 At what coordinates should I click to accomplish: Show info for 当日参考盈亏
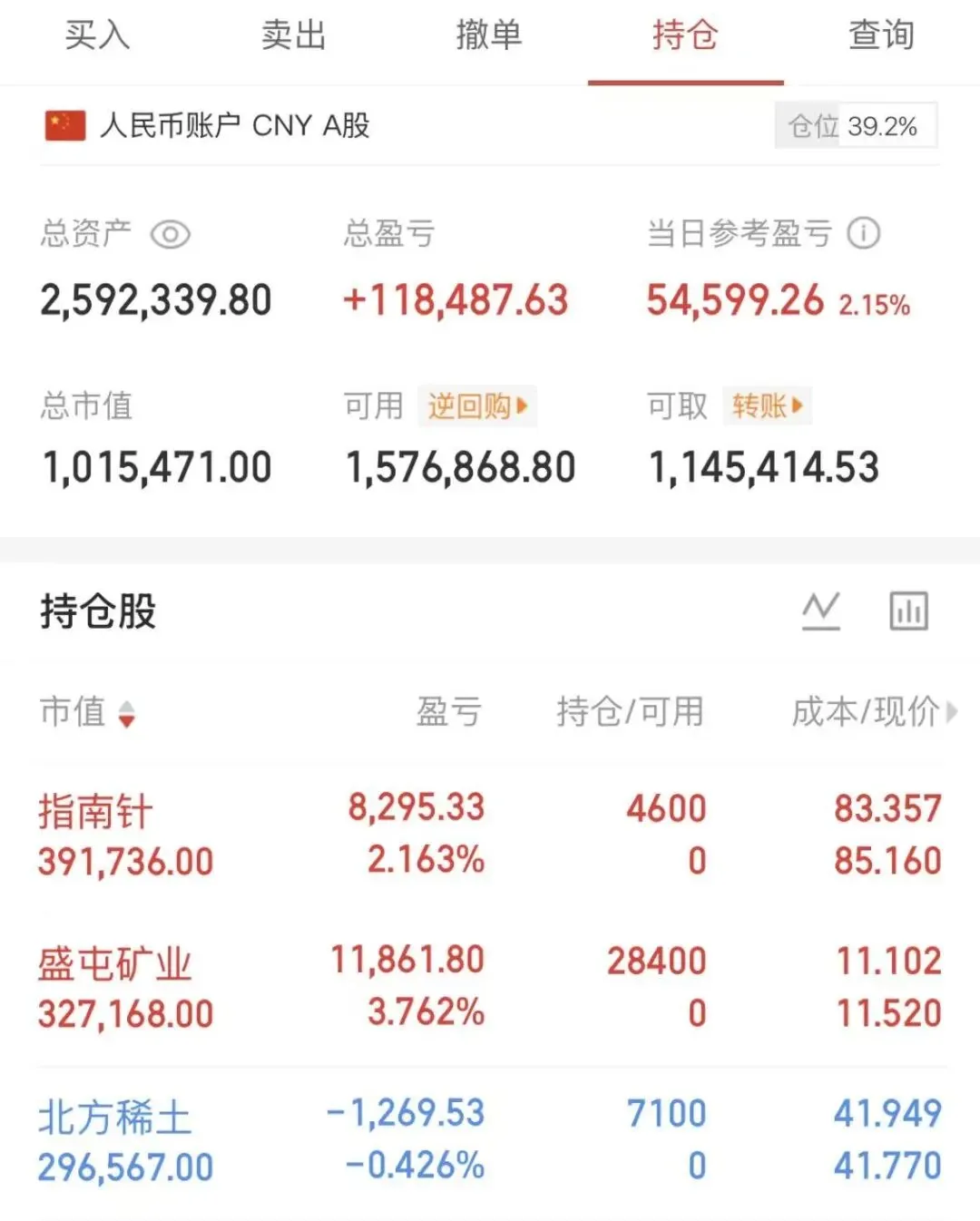[x=863, y=234]
